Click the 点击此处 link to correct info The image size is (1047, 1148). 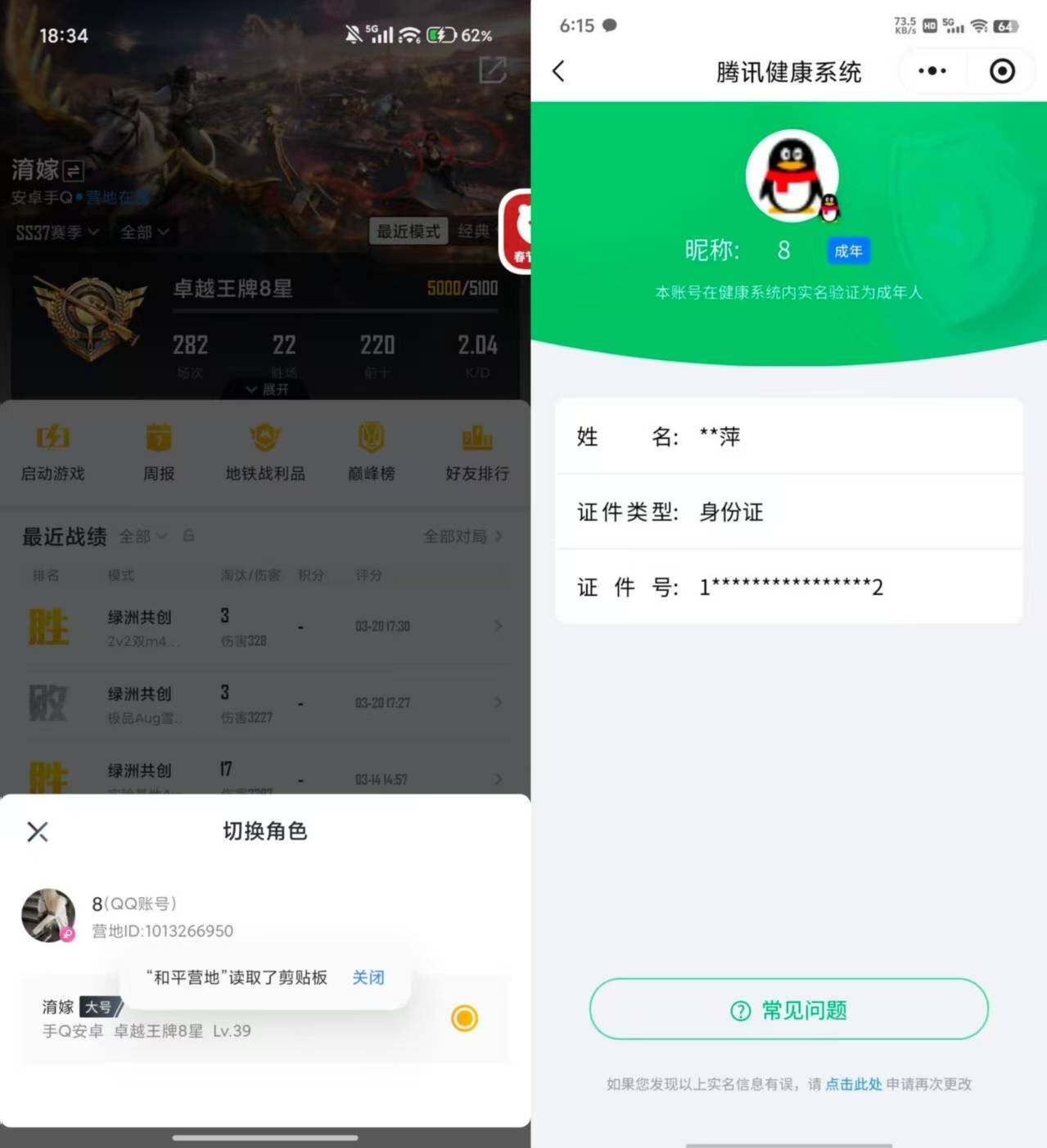click(852, 1084)
